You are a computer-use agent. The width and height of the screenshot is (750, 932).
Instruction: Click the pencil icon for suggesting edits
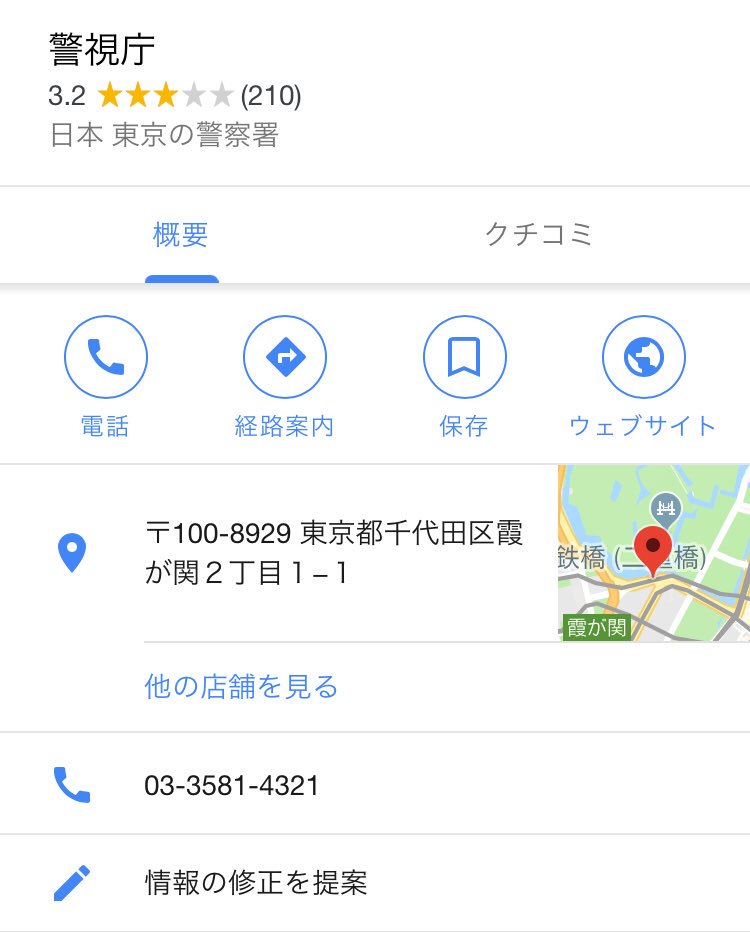72,882
